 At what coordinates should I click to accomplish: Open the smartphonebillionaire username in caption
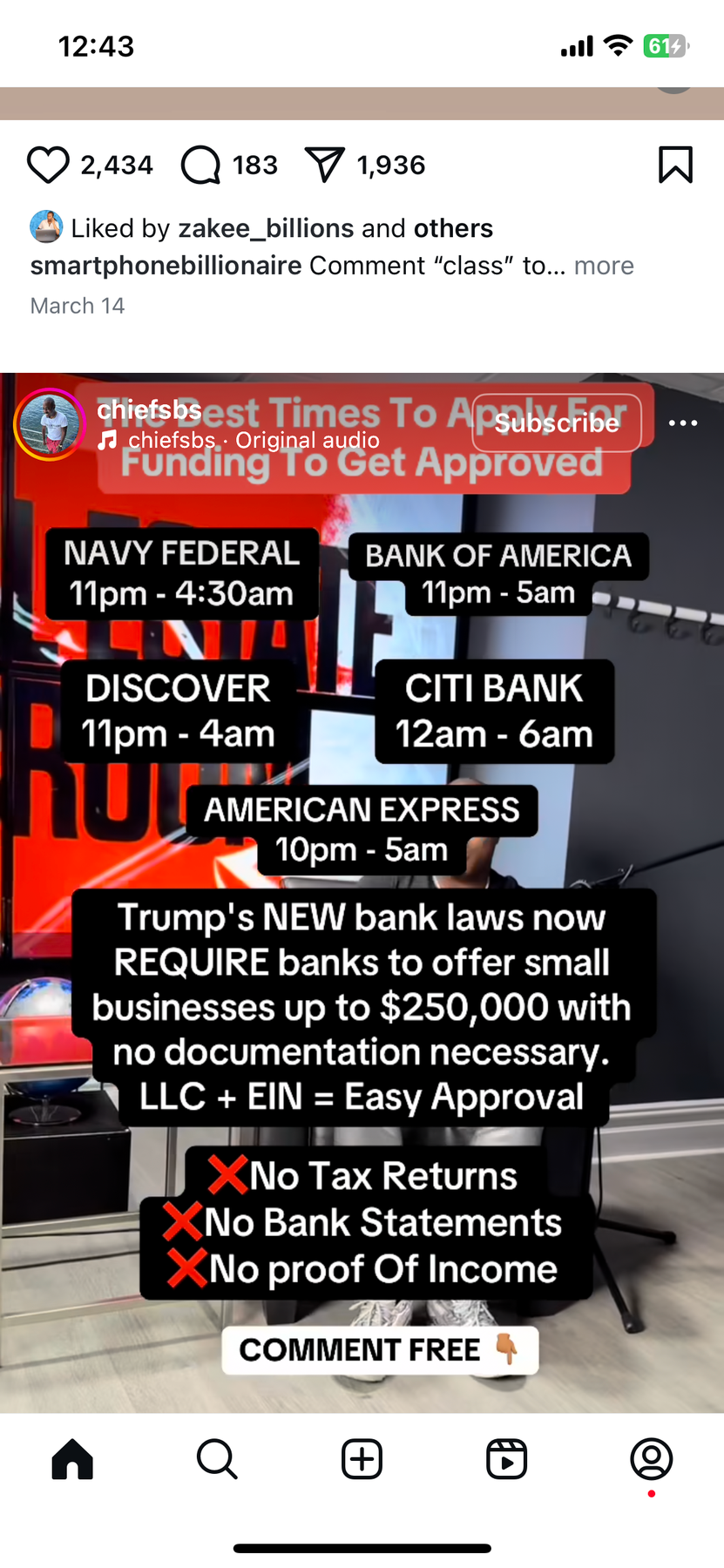point(166,266)
